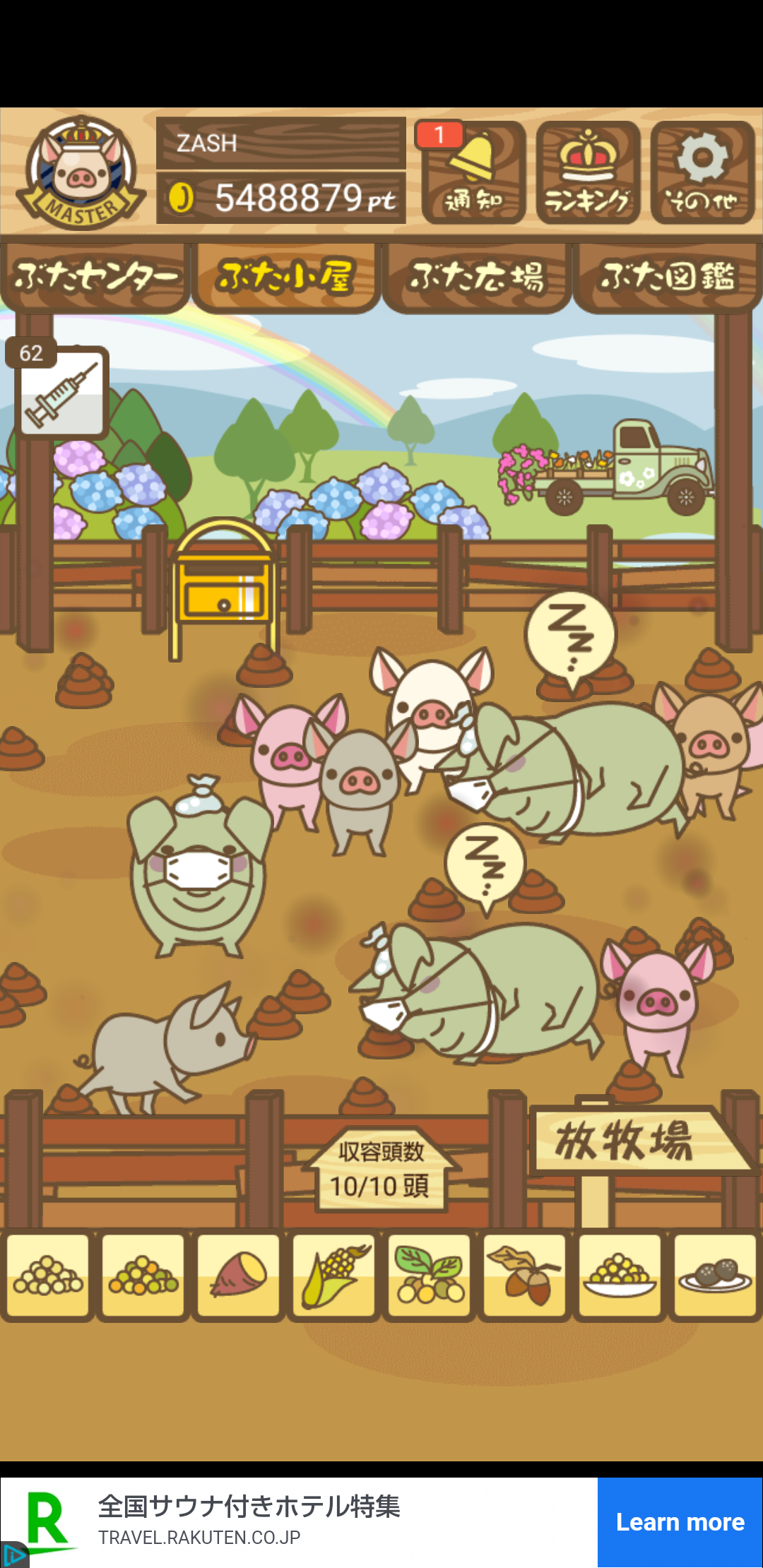Switch to the ぶた広場 tab
Screen dimensions: 763x1568
click(477, 277)
